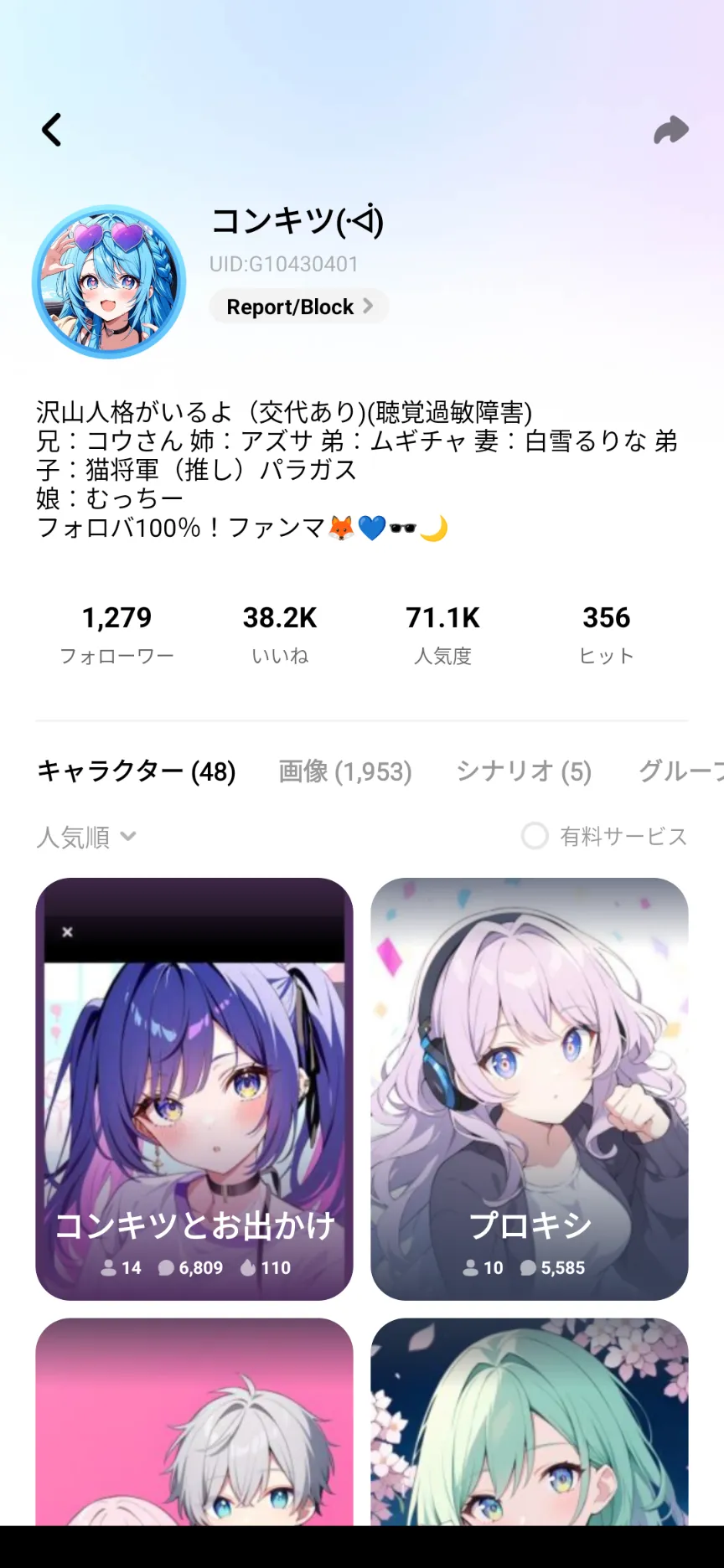Share this profile
The width and height of the screenshot is (724, 1568).
pyautogui.click(x=671, y=130)
